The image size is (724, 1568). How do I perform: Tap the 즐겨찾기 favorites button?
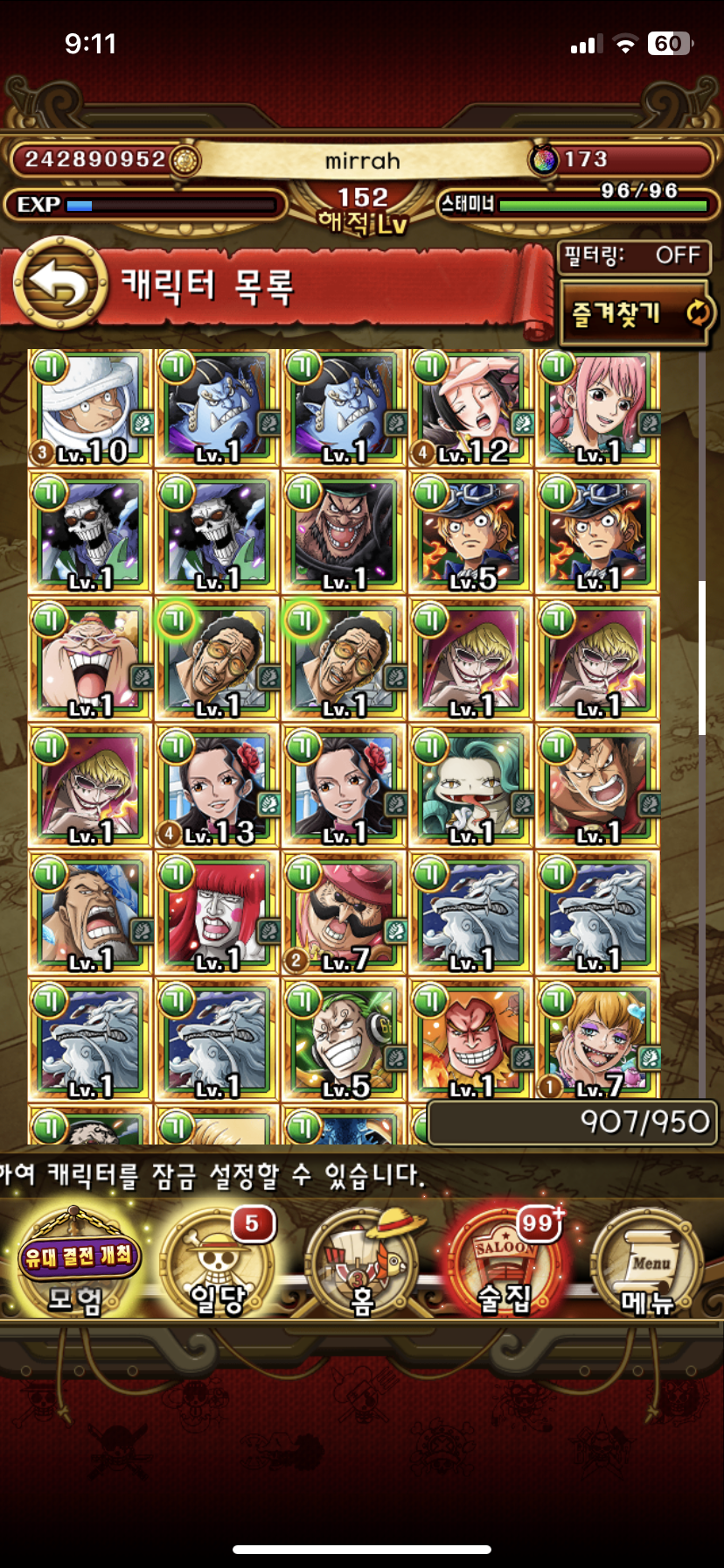click(x=634, y=313)
